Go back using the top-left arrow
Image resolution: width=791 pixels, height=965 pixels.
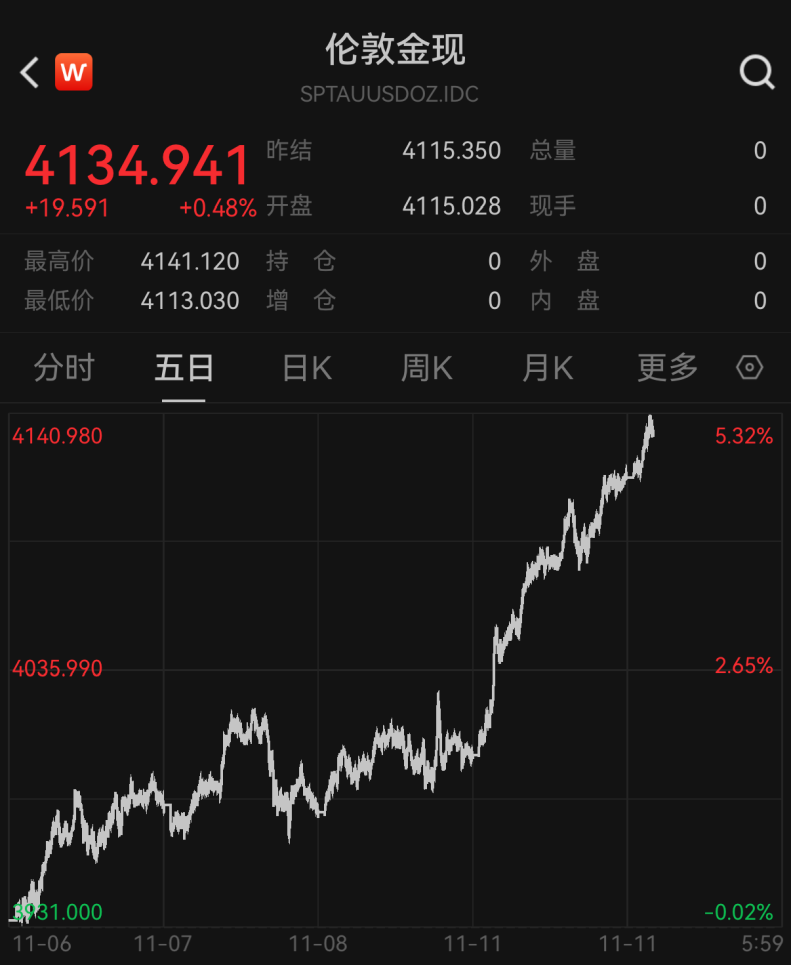[30, 72]
